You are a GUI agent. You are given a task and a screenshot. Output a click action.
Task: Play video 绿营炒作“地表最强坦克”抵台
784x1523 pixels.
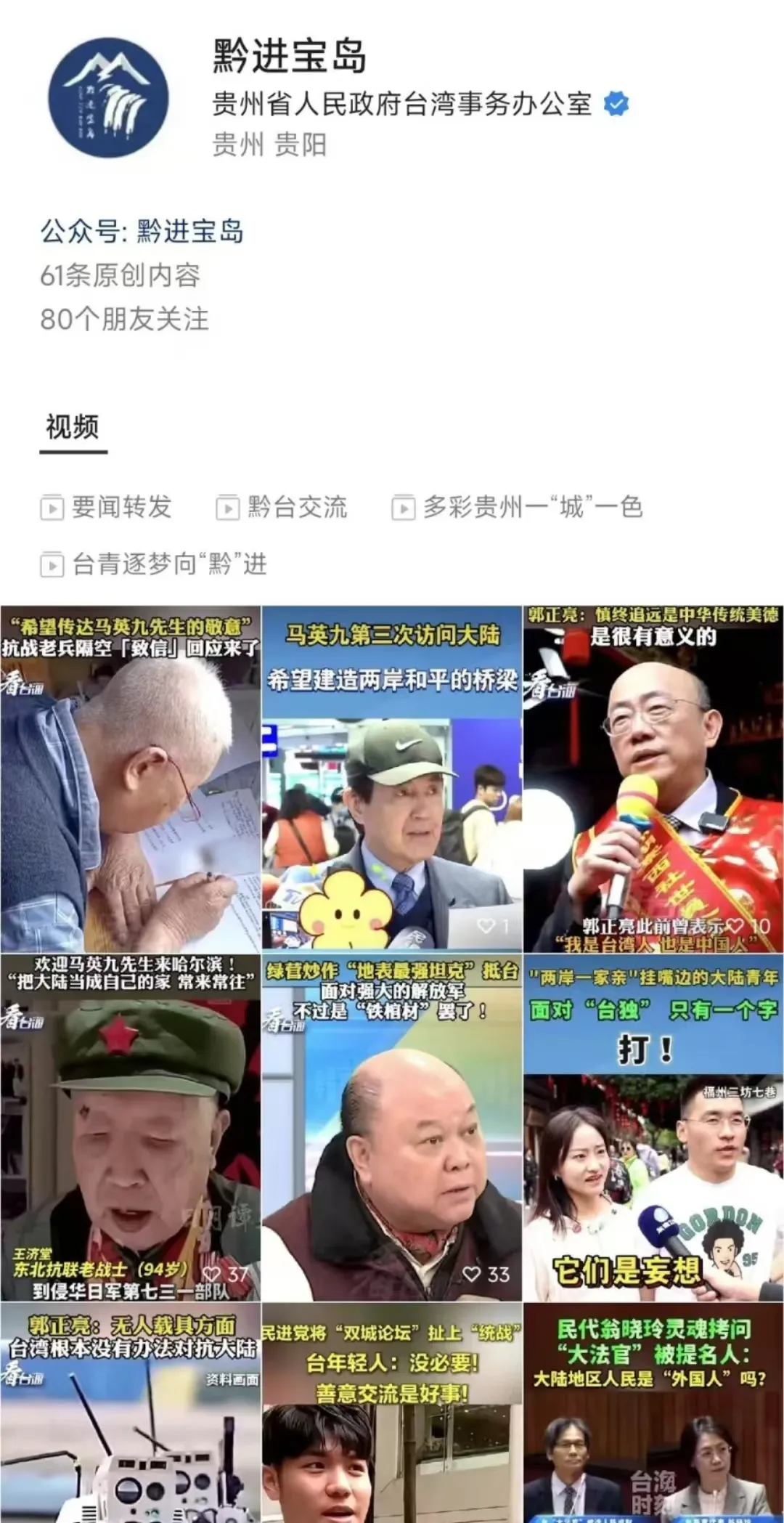392,1128
